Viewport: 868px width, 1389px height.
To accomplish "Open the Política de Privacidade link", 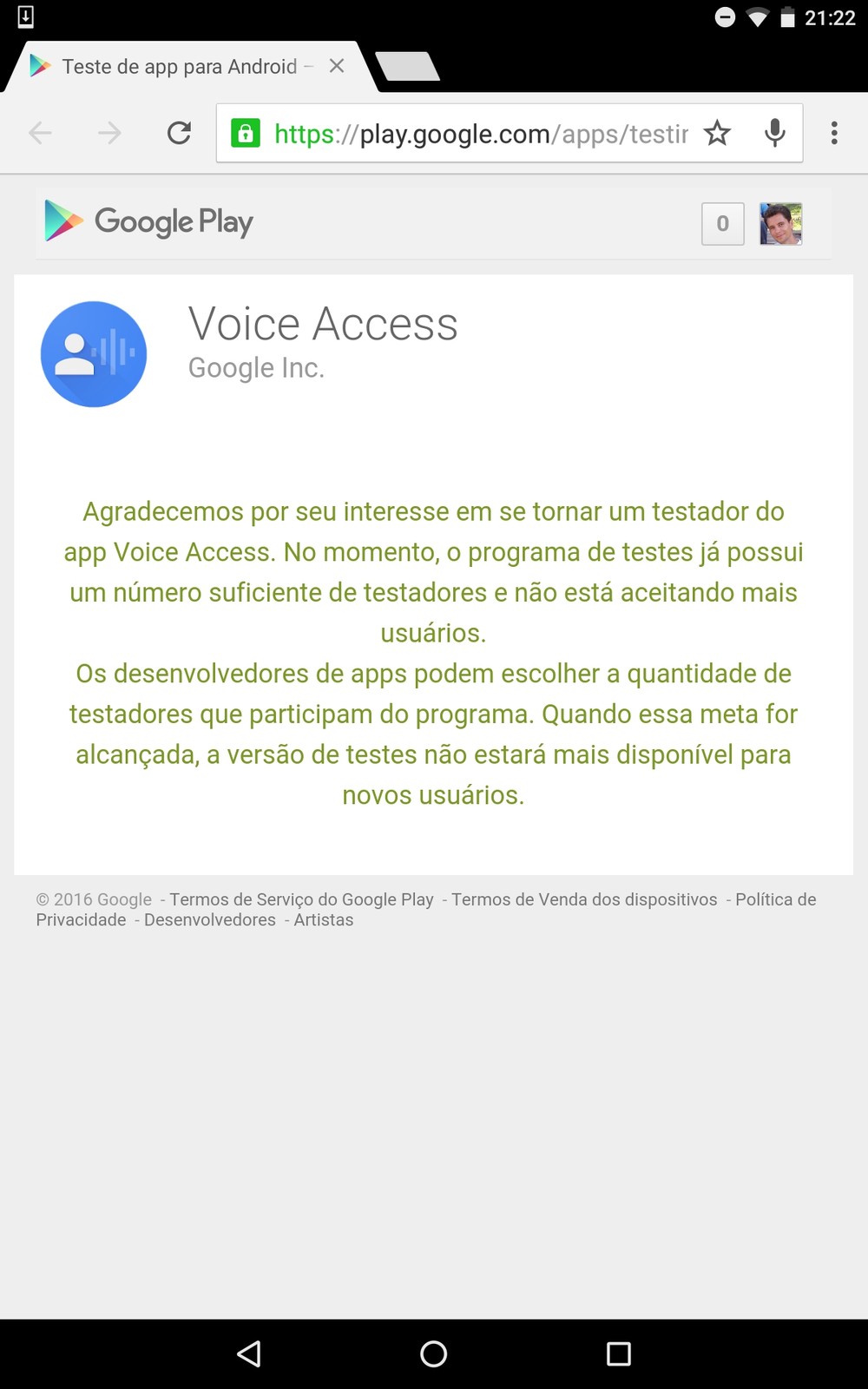I will click(775, 899).
